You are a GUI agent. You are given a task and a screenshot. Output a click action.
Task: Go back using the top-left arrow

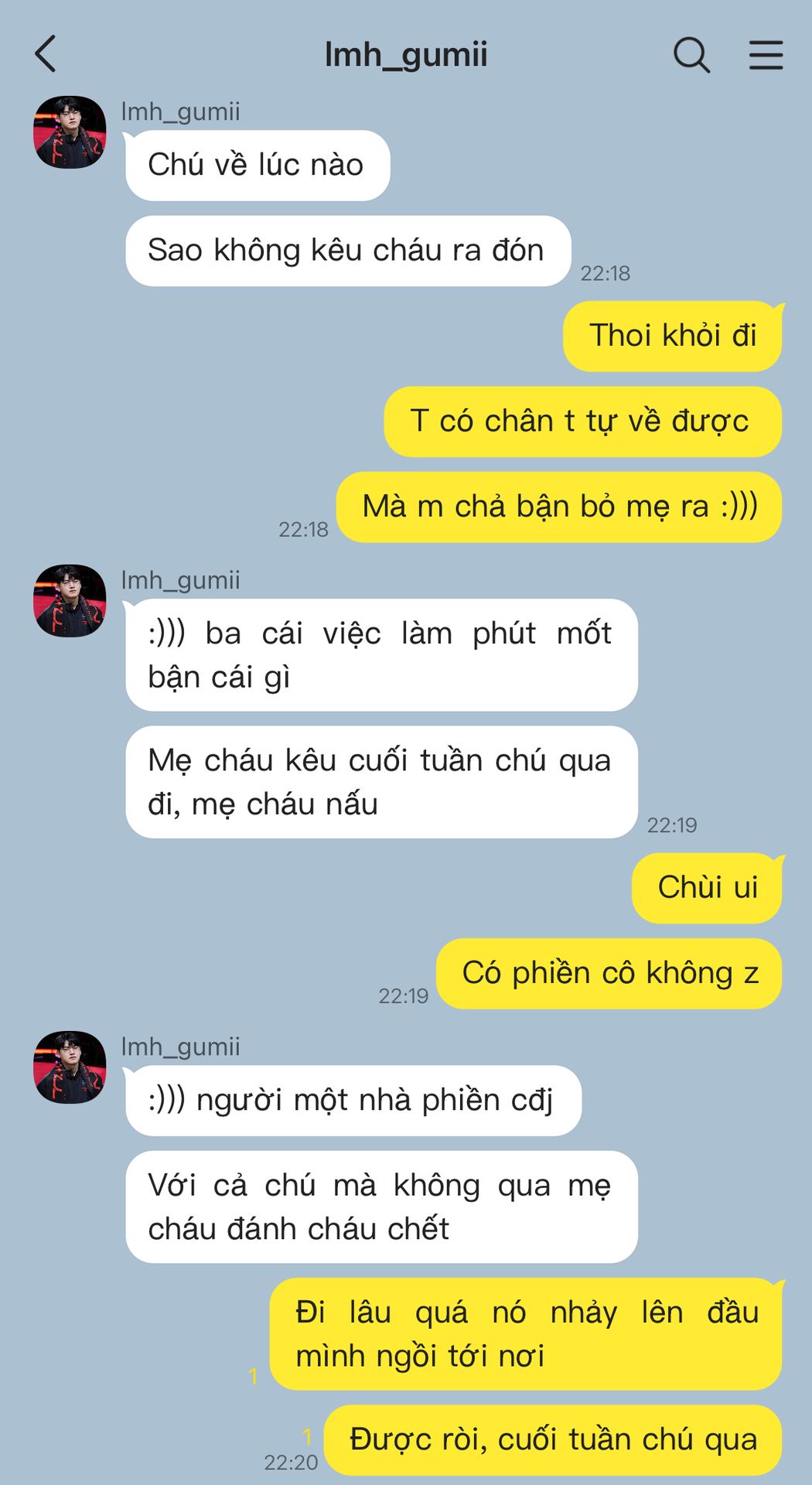coord(46,54)
